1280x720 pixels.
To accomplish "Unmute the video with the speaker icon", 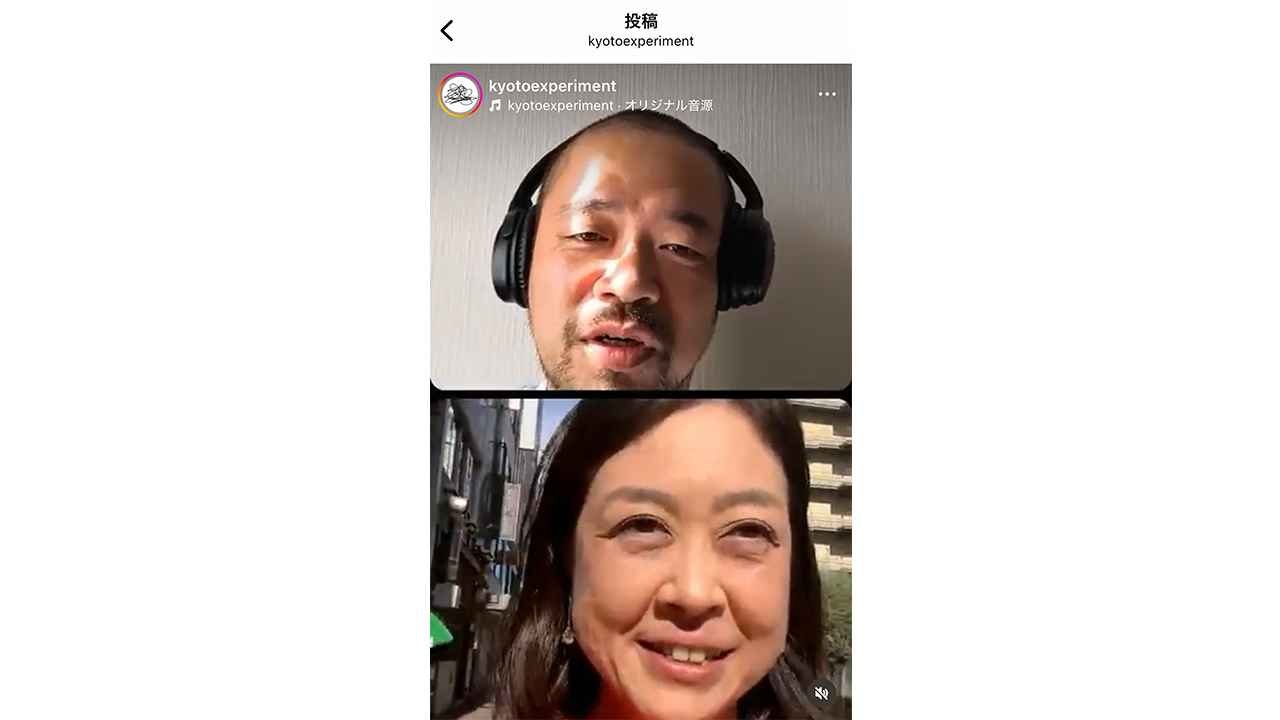I will [x=821, y=693].
